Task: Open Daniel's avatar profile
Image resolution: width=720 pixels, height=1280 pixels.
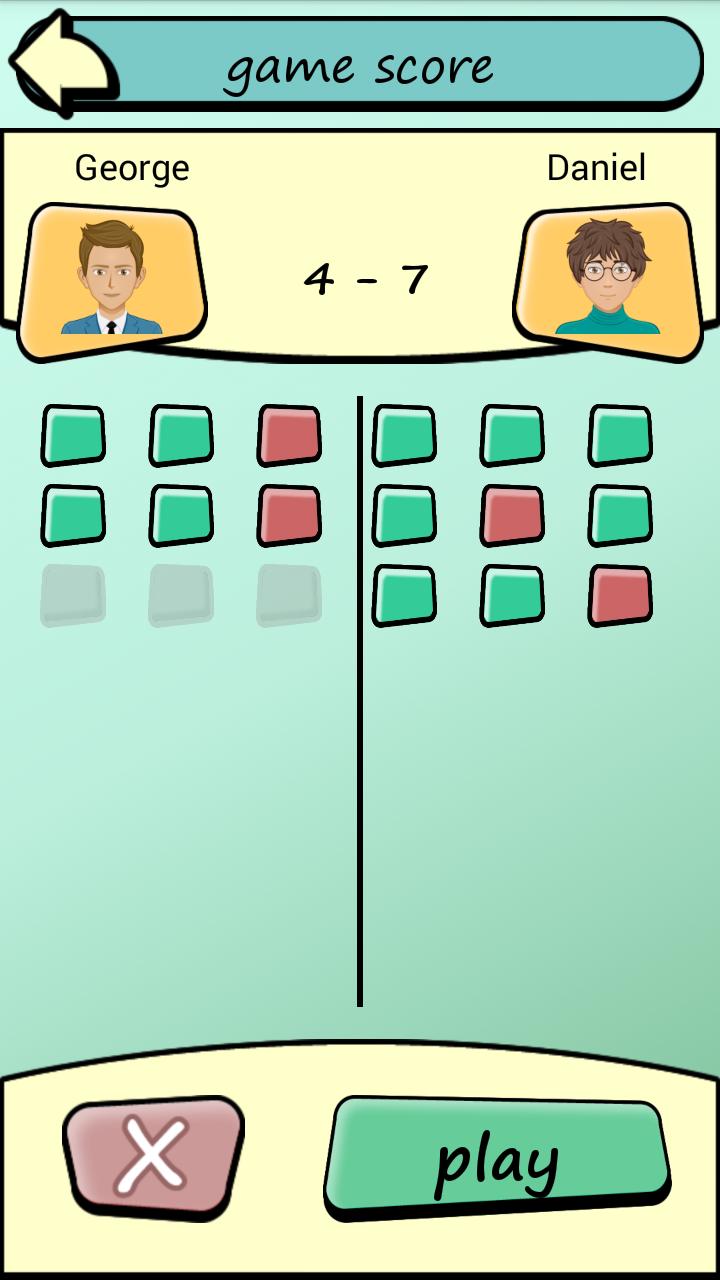Action: 607,280
